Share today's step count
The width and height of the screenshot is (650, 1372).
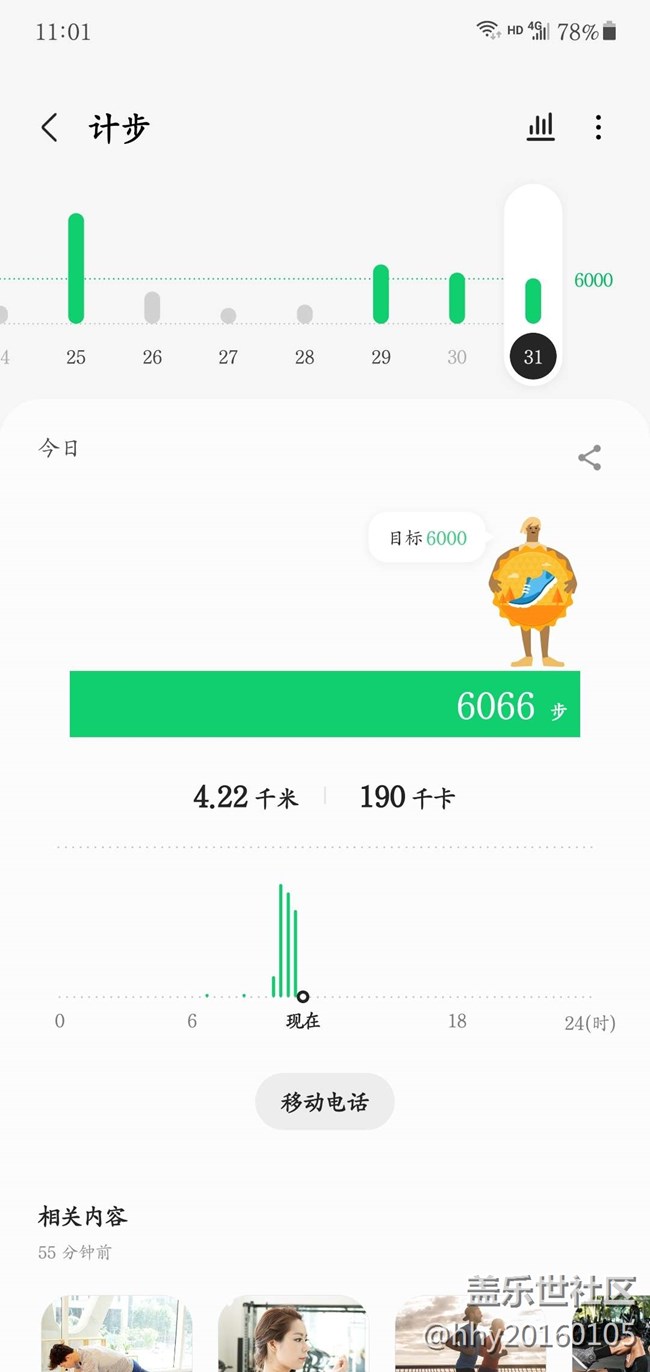point(590,458)
